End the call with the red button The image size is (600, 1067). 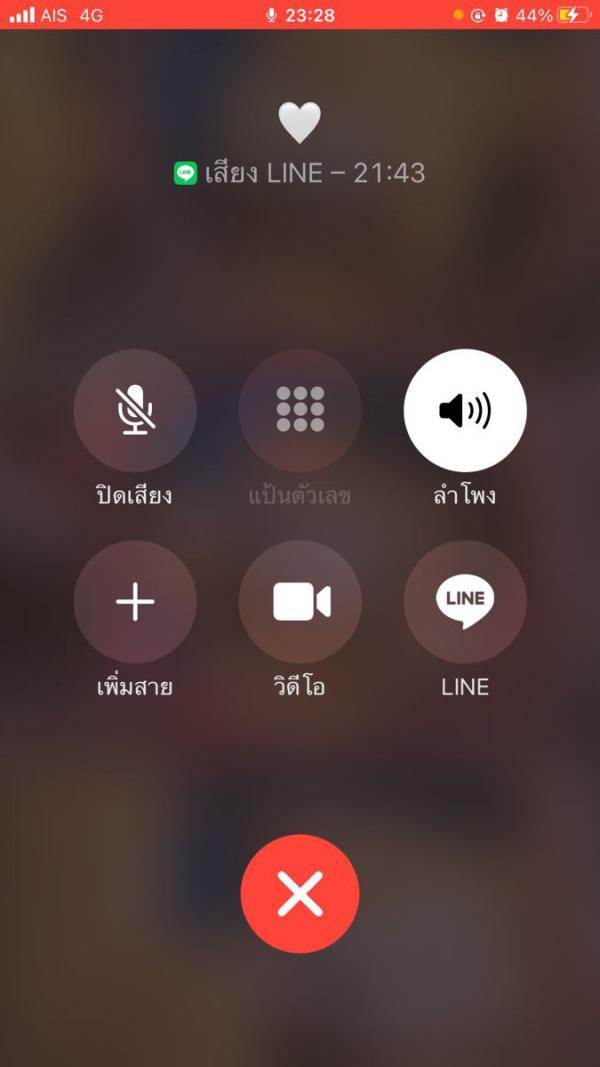point(300,893)
